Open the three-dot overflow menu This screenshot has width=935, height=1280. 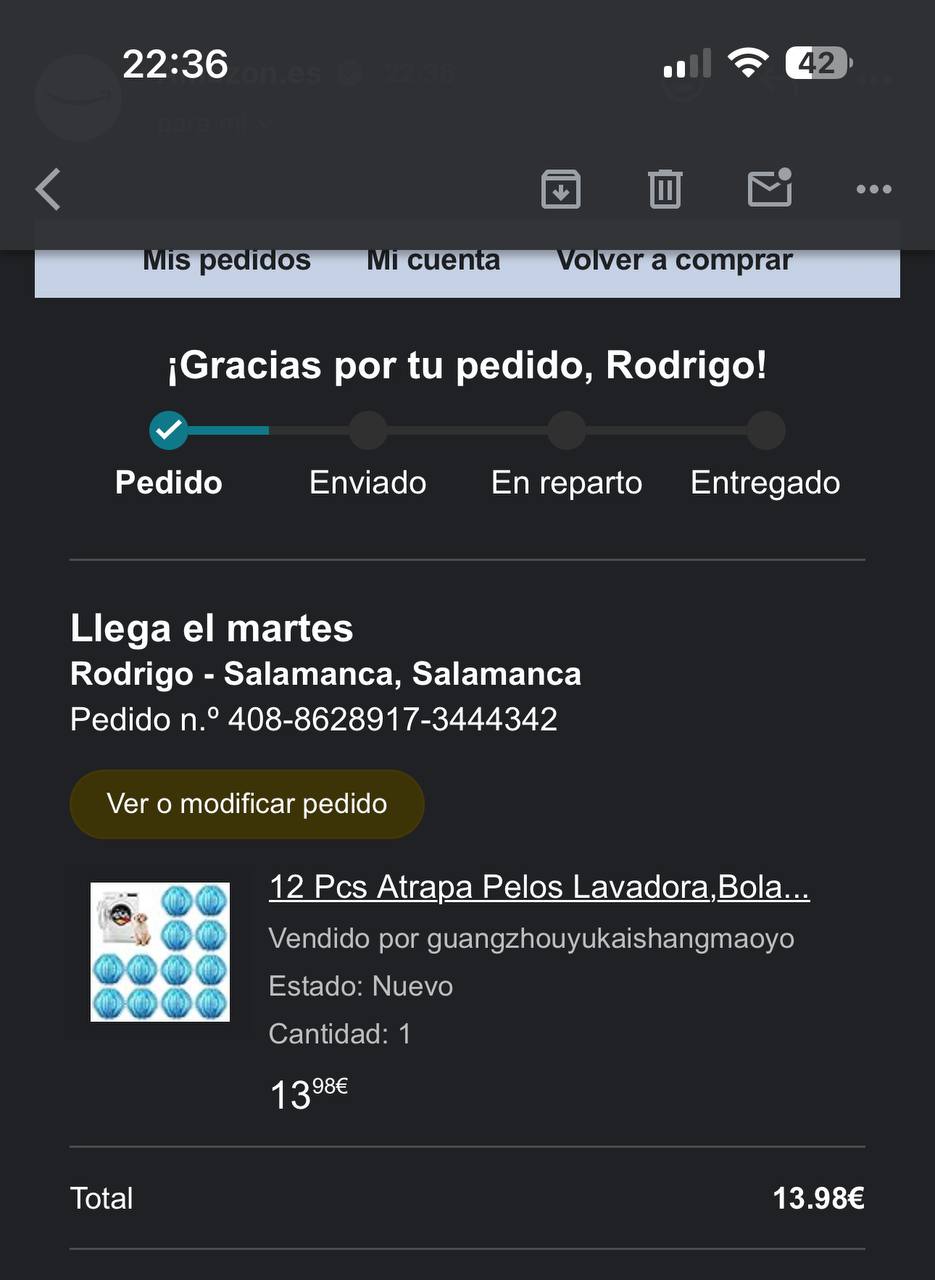[873, 189]
